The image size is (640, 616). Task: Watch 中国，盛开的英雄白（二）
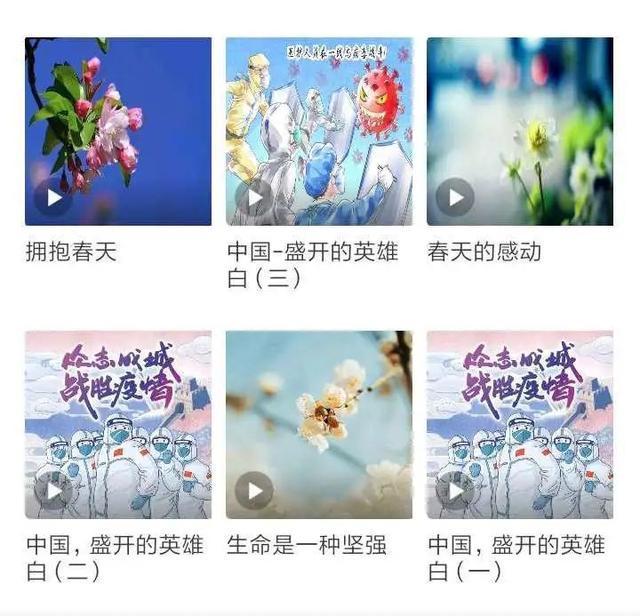pos(118,425)
